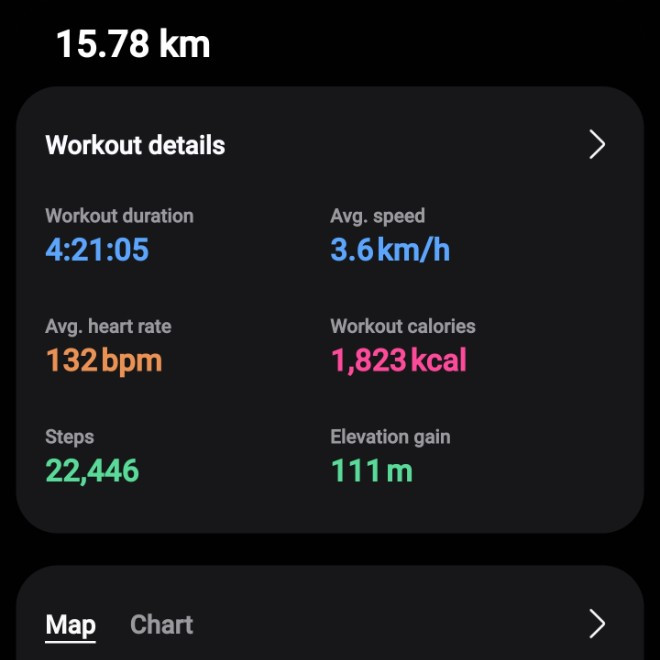Switch to the Chart tab
This screenshot has width=660, height=660.
(x=161, y=625)
